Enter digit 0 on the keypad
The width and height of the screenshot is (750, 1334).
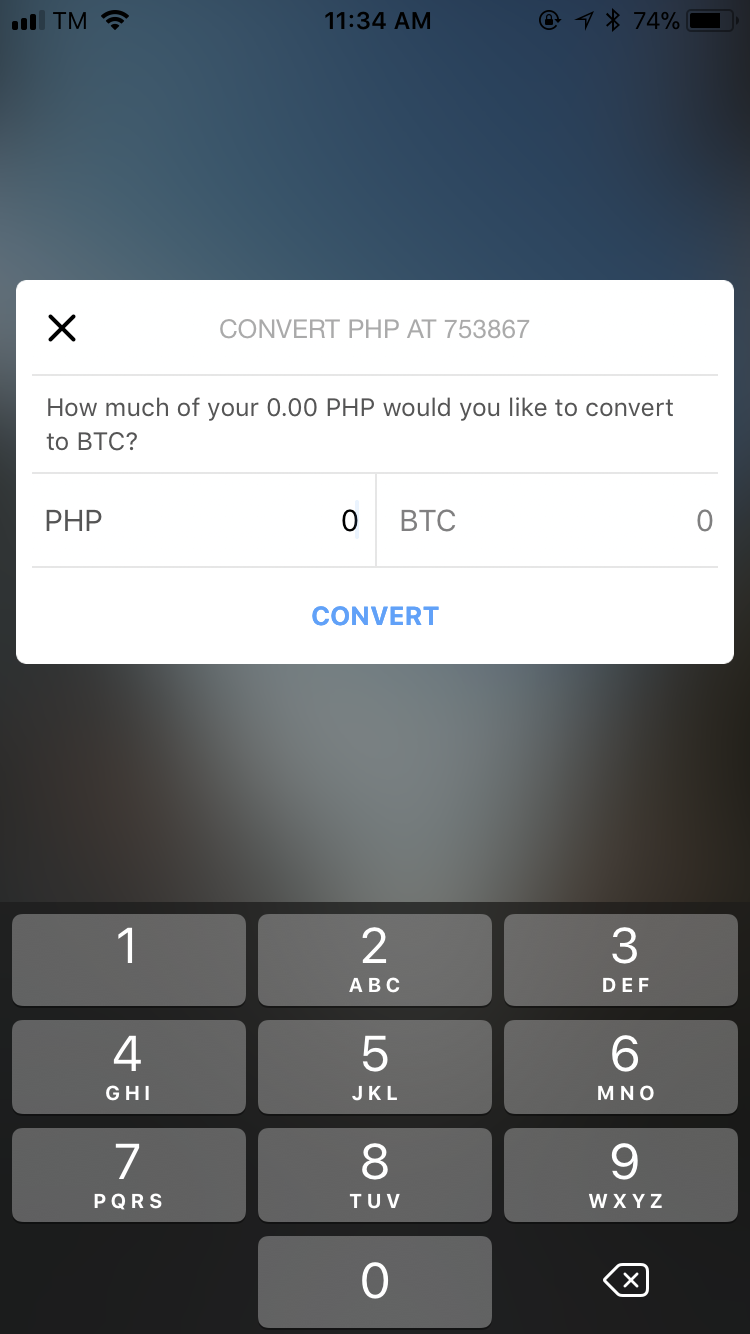375,1281
